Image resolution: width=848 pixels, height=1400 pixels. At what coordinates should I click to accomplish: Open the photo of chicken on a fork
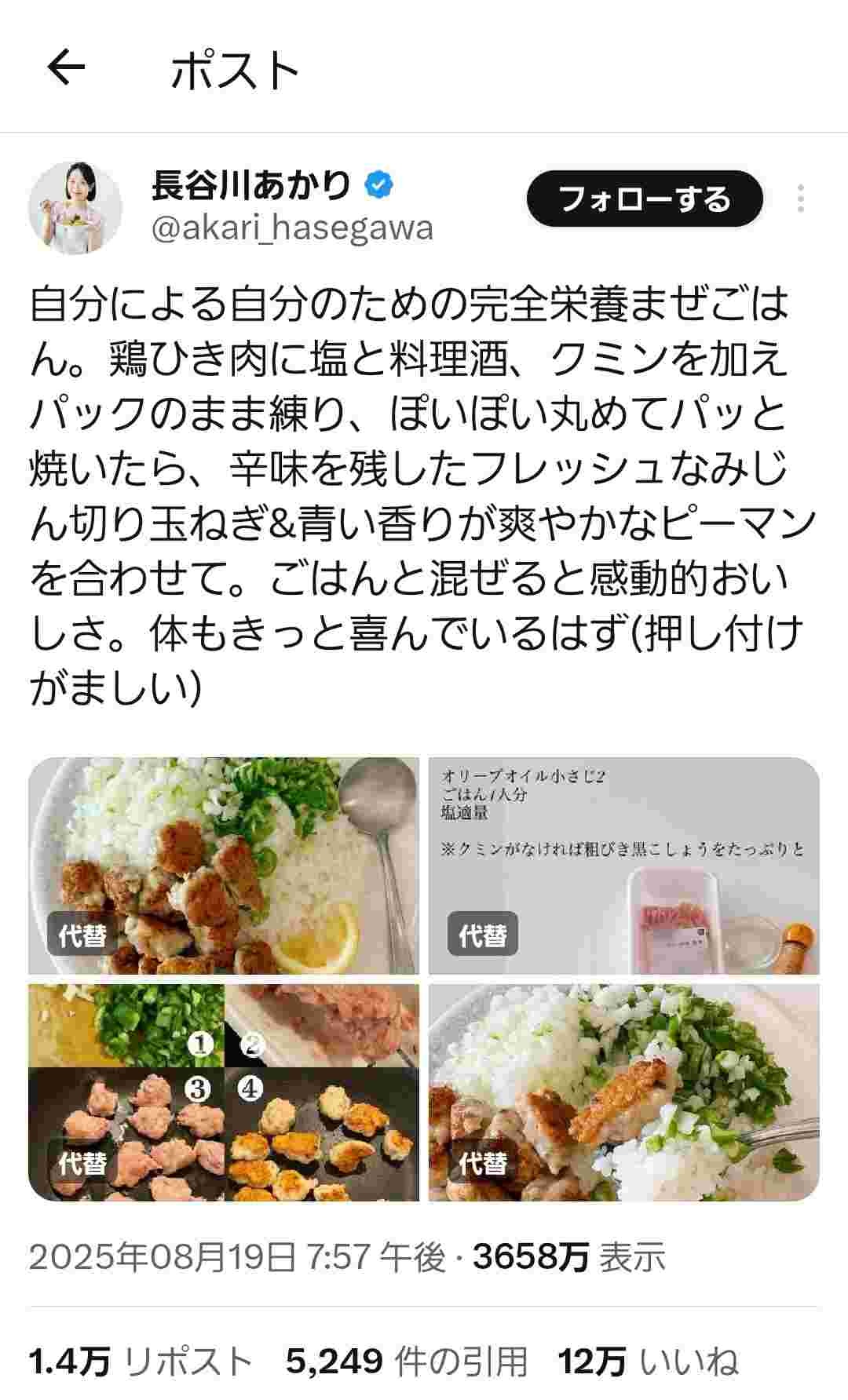tap(623, 1092)
